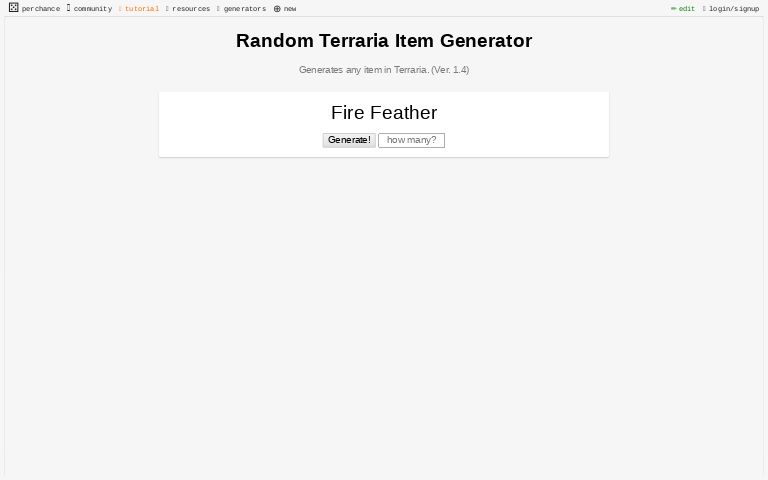
Task: Edit this generator
Action: tap(684, 9)
